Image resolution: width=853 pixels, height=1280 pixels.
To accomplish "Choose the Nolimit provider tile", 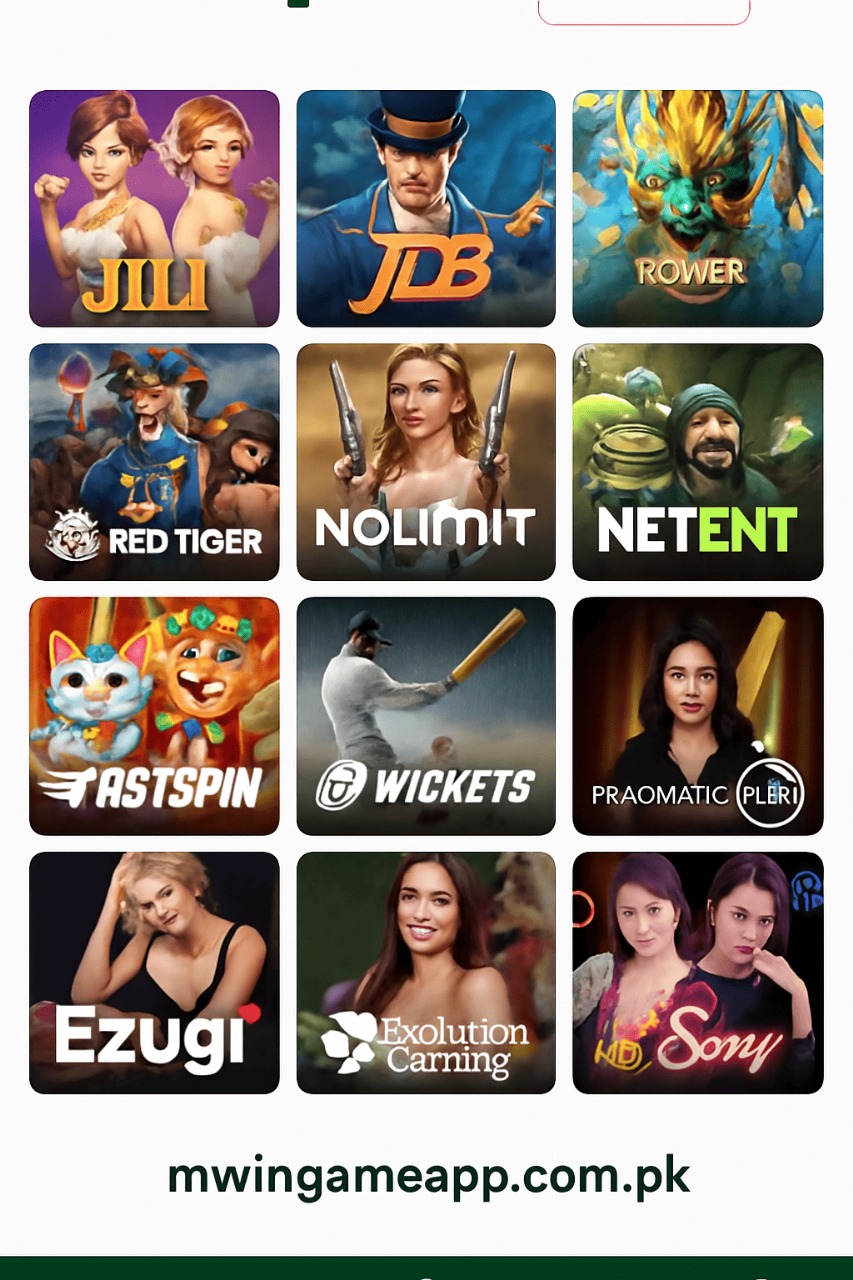I will click(x=425, y=461).
